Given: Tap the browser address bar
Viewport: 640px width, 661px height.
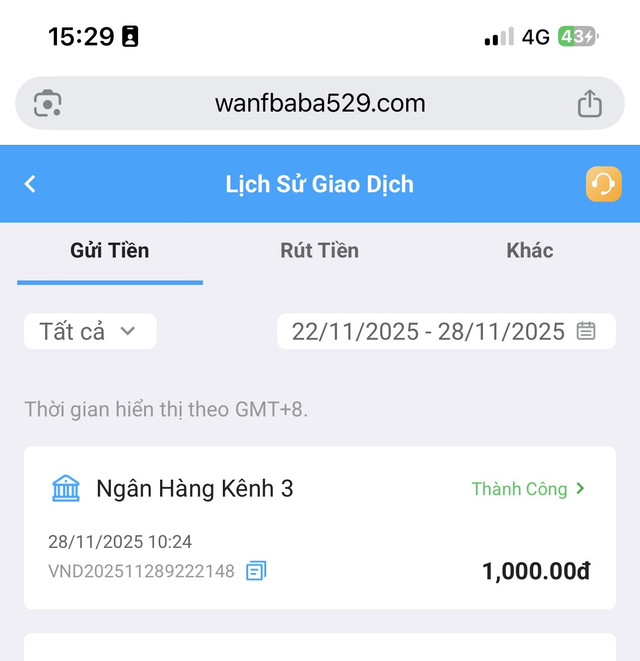Looking at the screenshot, I should tap(320, 103).
